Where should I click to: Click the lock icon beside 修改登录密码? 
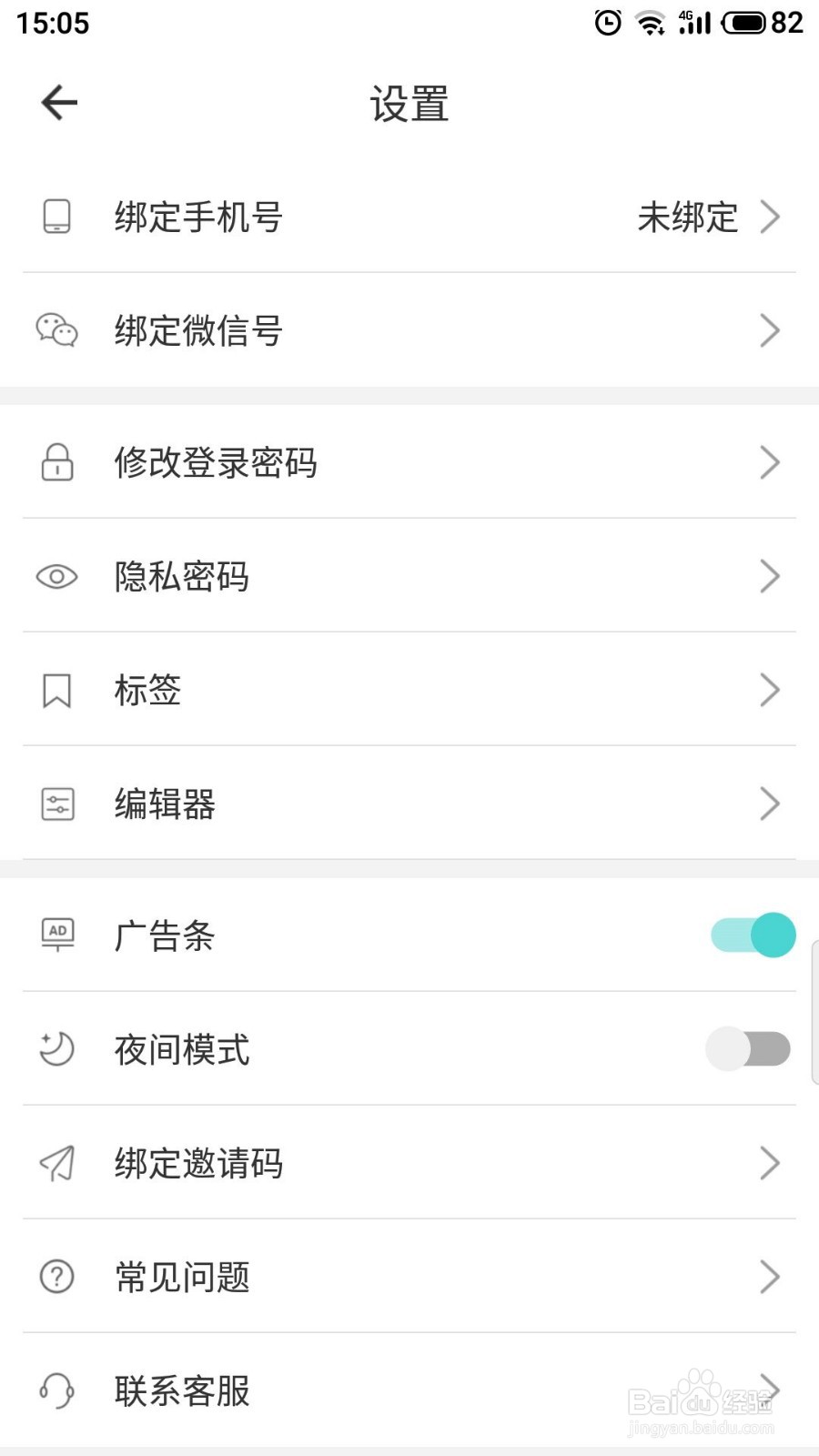(56, 462)
